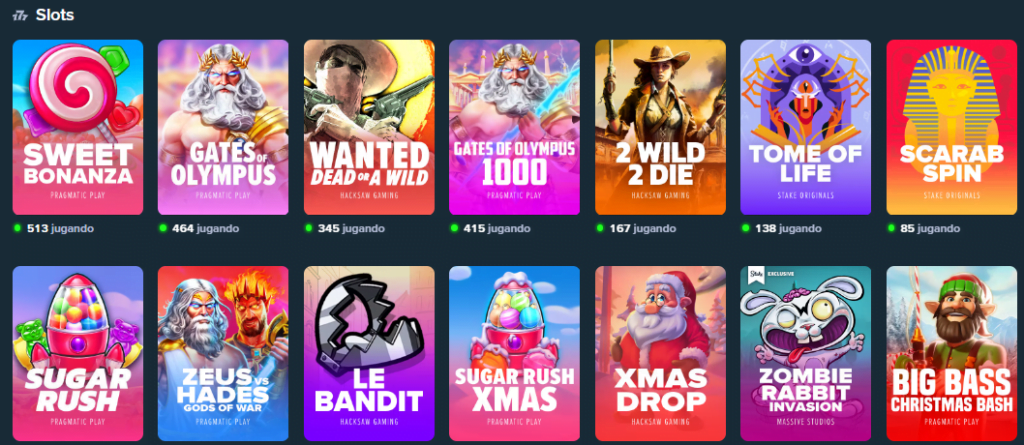
Task: Launch the Le Bandit game
Action: coord(369,353)
